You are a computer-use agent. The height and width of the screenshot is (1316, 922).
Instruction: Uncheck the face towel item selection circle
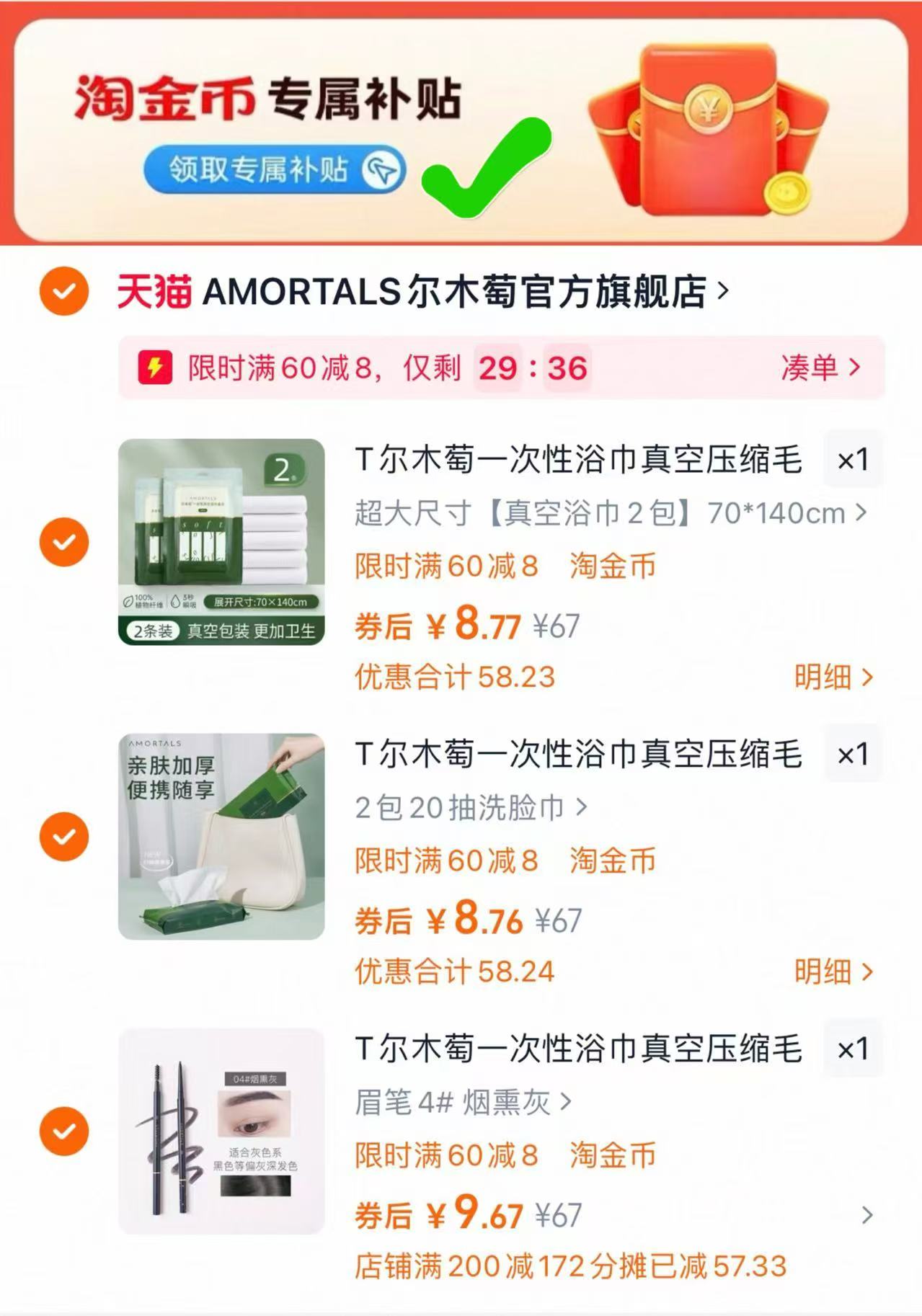(65, 836)
